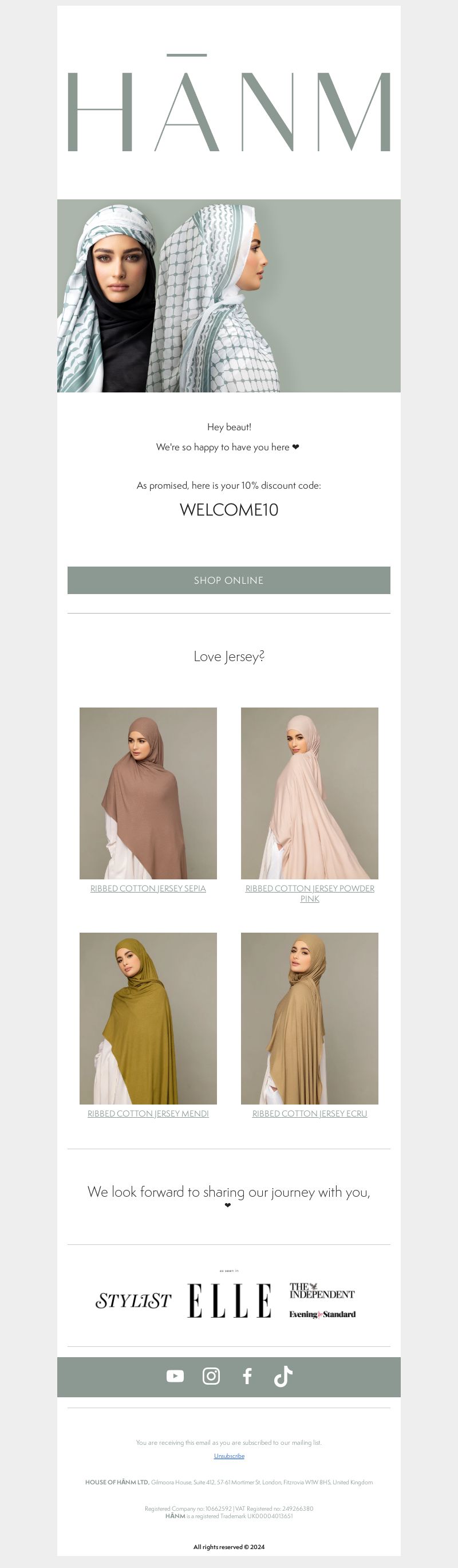458x1568 pixels.
Task: Tap the Unsubscribe link
Action: [228, 1455]
